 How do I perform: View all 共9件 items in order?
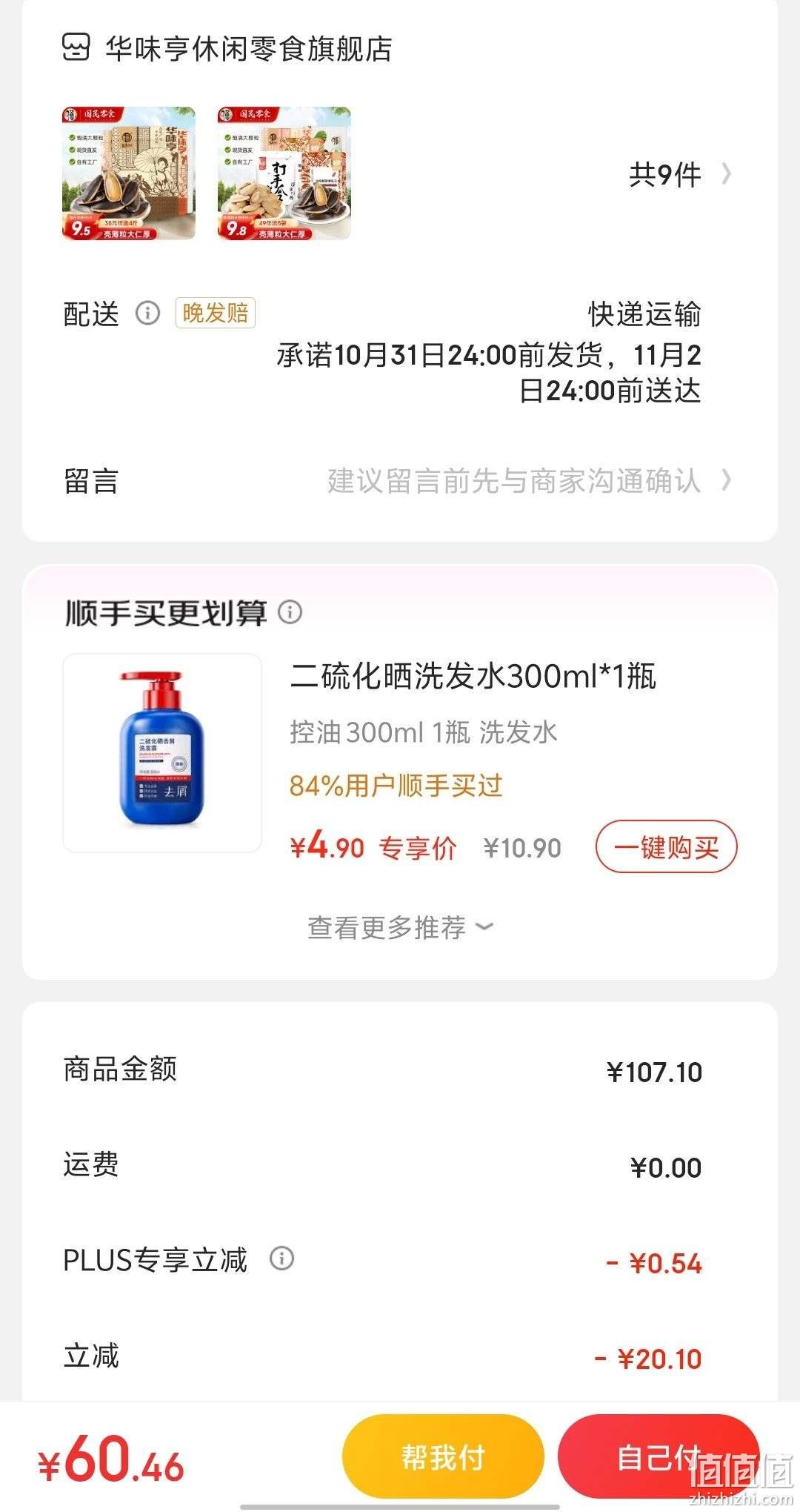point(679,175)
